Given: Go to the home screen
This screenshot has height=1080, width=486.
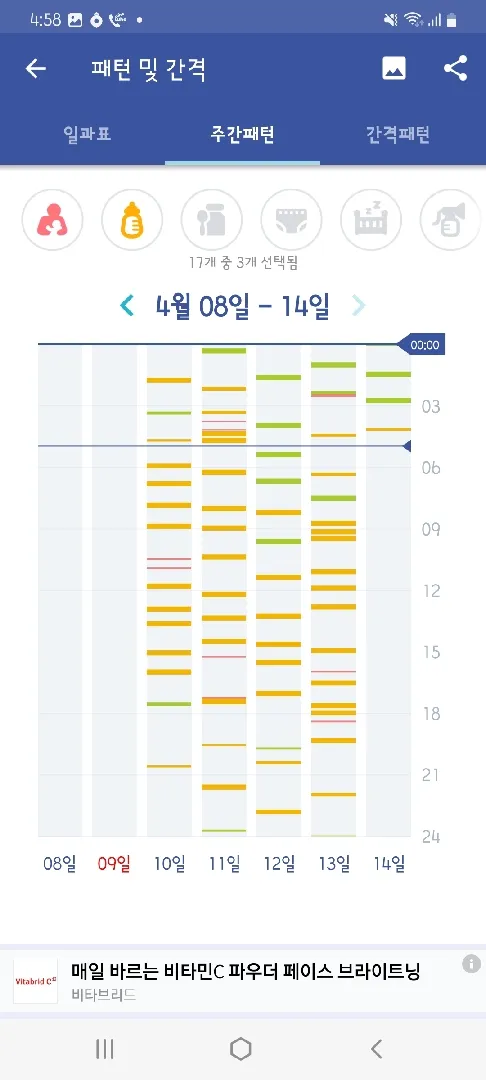Looking at the screenshot, I should (x=240, y=1049).
